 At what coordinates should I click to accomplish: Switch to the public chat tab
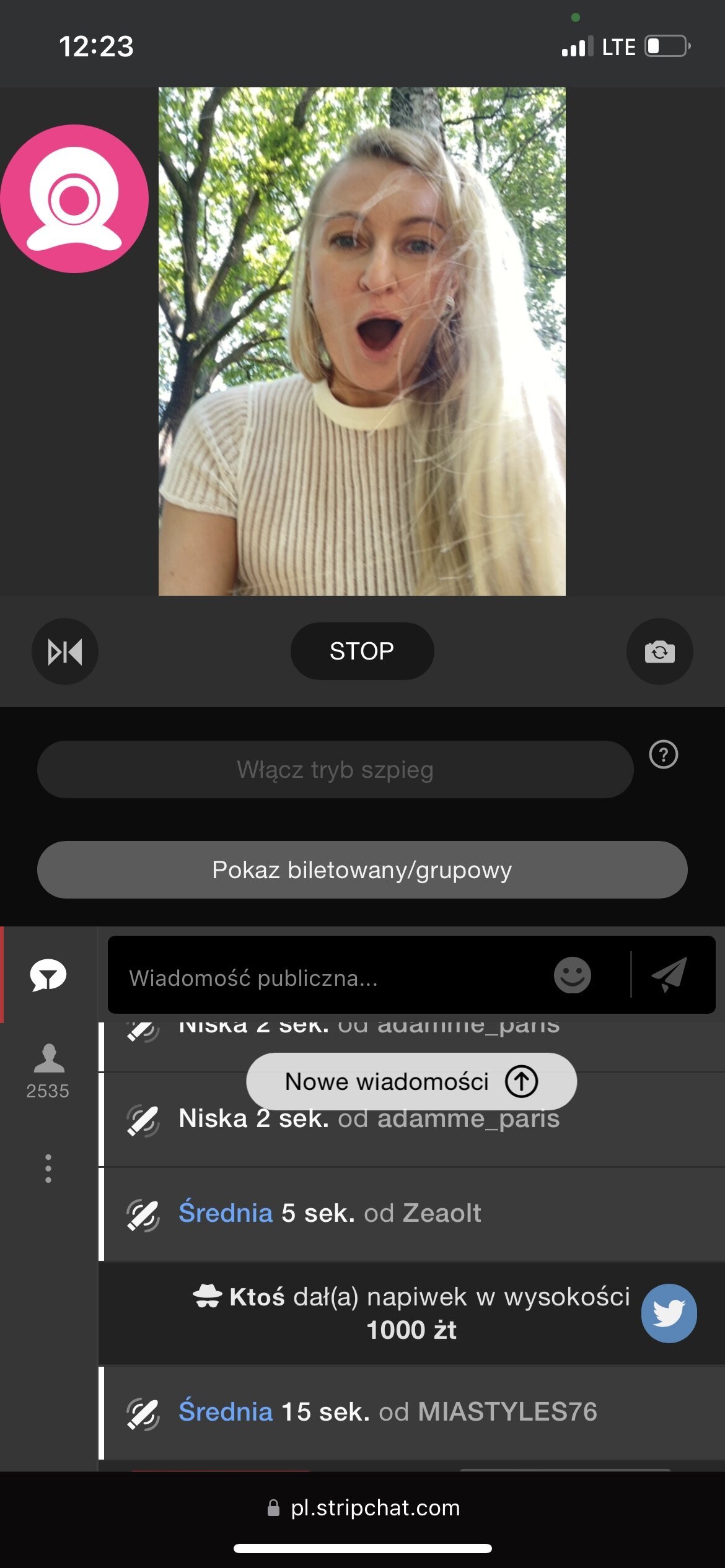(48, 975)
